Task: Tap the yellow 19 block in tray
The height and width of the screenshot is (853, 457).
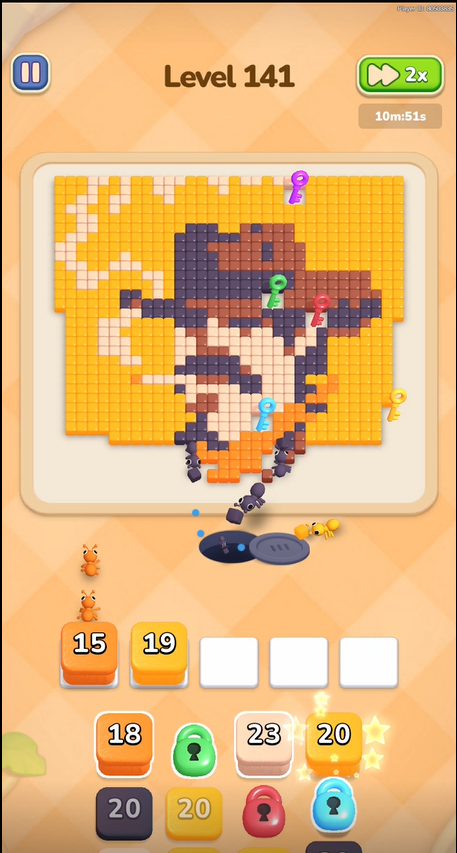Action: [159, 653]
